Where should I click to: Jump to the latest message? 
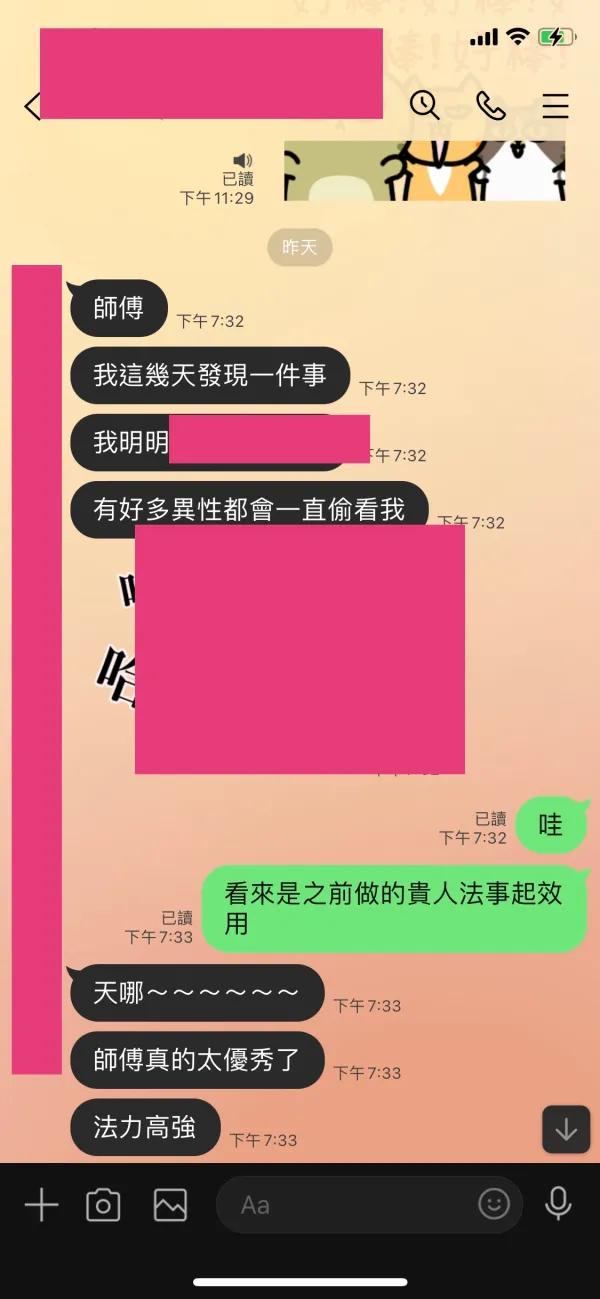point(566,1129)
